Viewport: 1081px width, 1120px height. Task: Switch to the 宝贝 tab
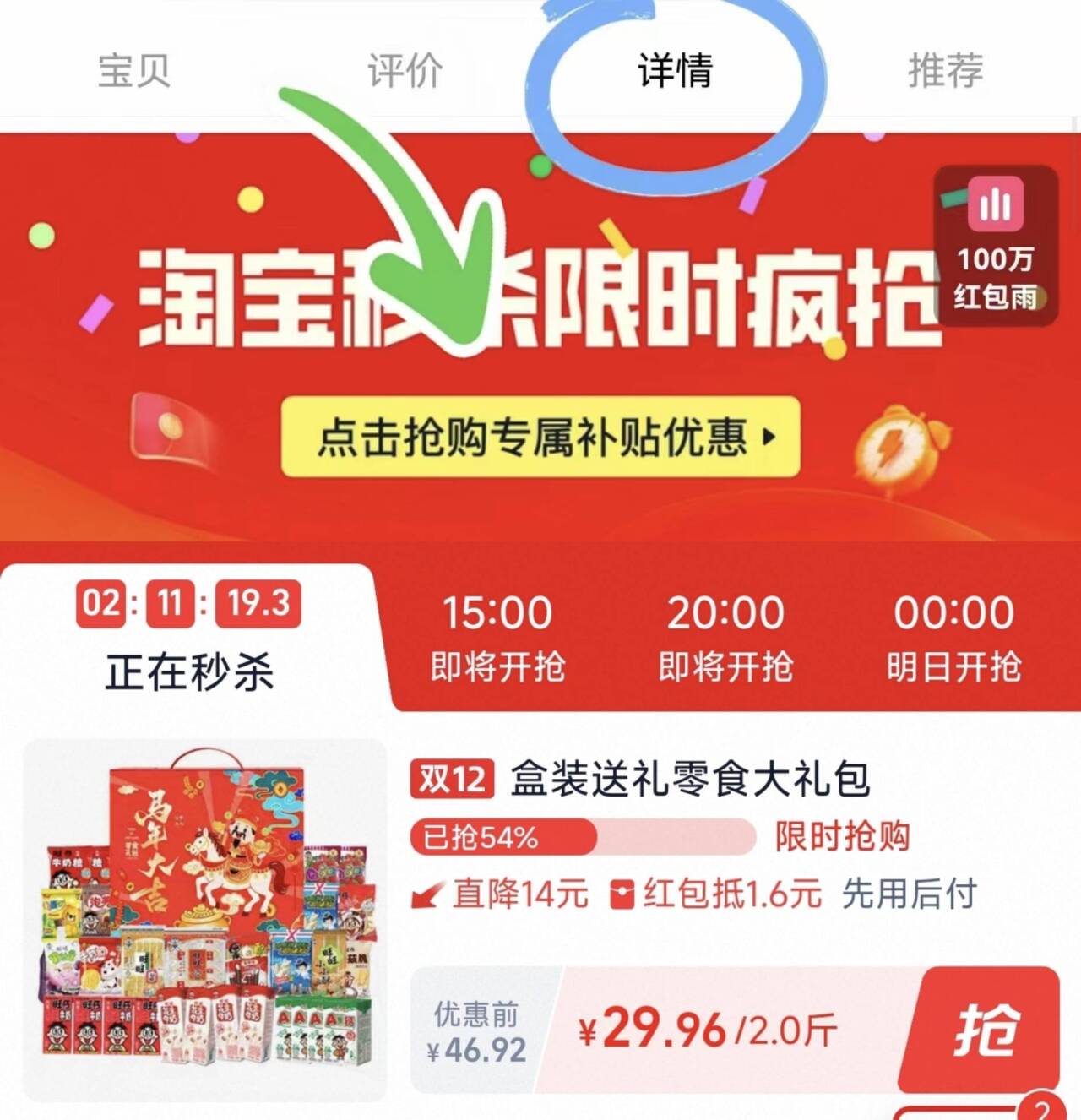click(134, 69)
